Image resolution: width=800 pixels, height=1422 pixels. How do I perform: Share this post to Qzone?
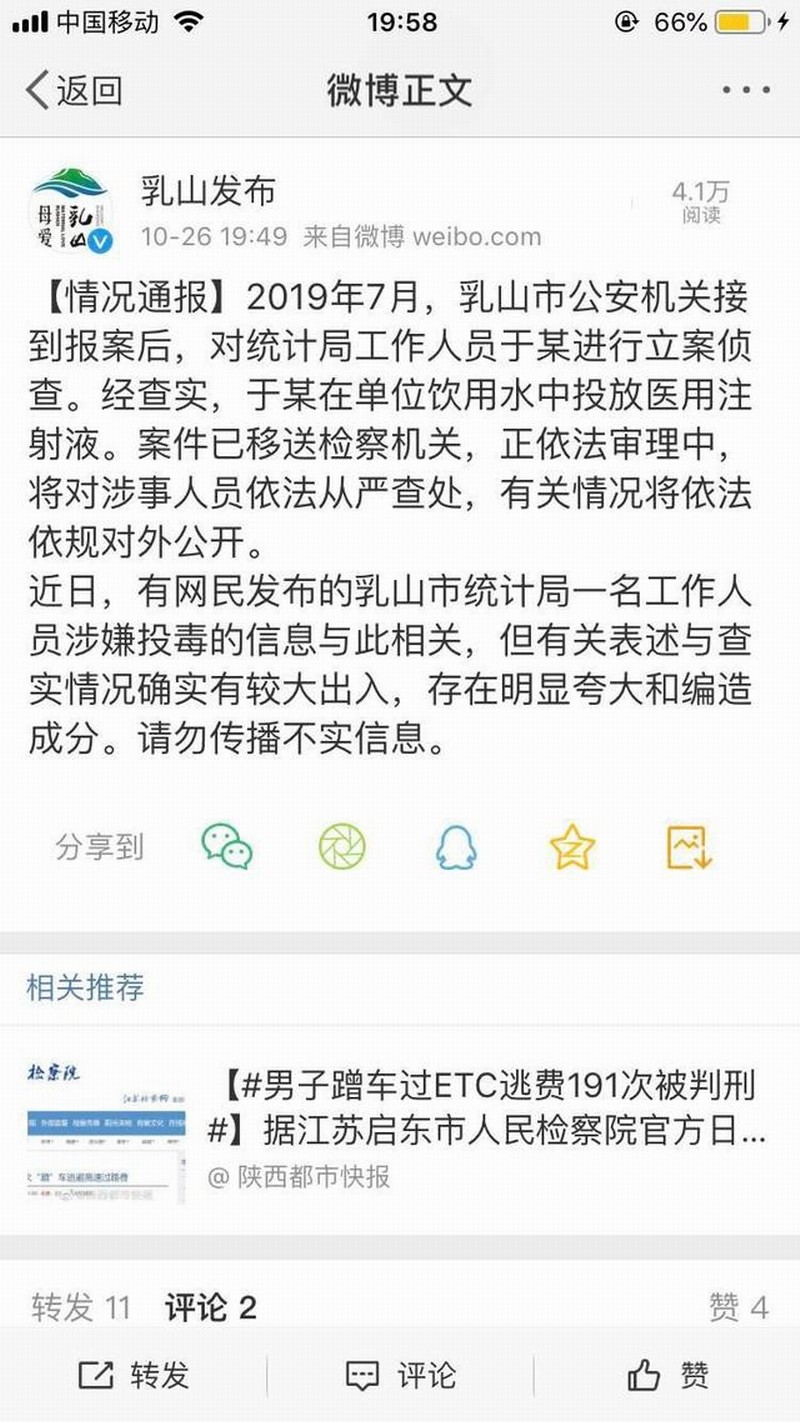[x=572, y=847]
